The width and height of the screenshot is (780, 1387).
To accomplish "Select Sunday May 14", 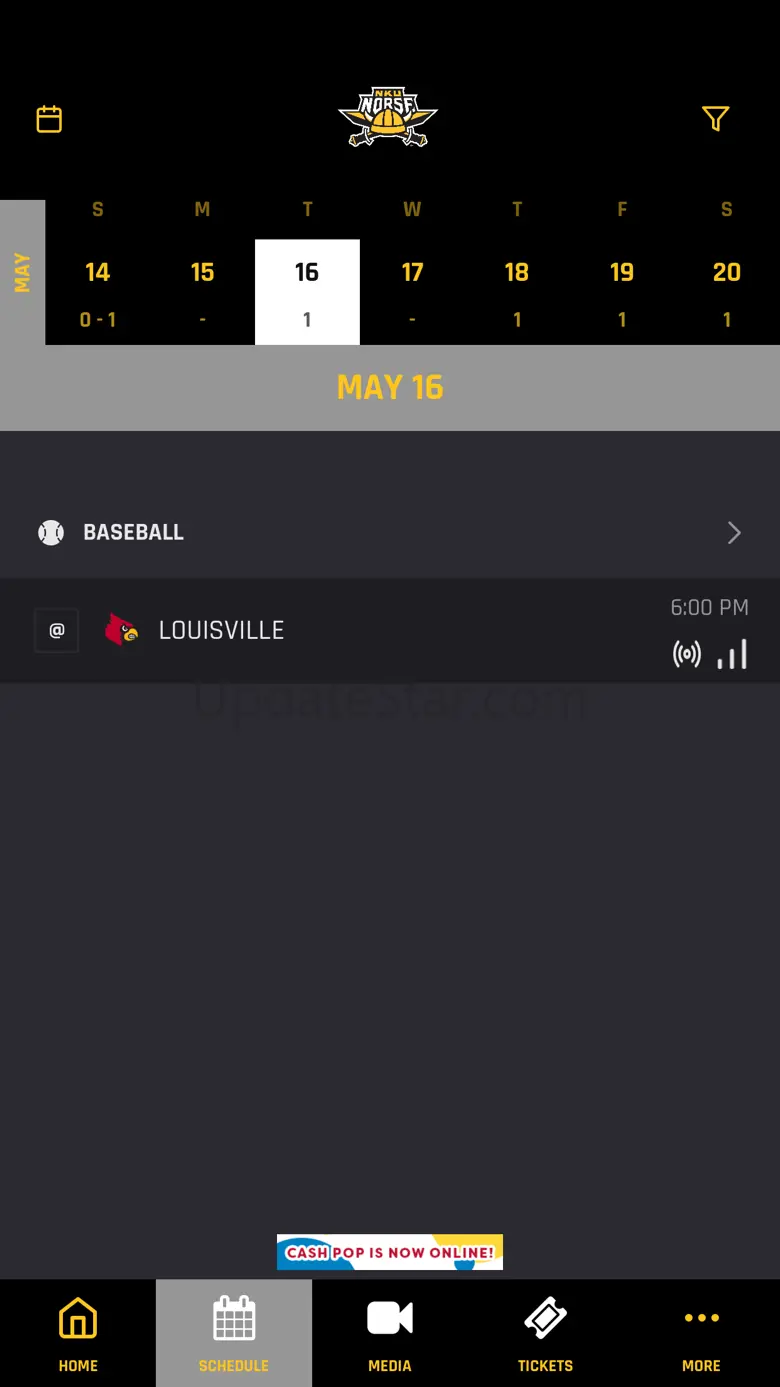I will [x=97, y=291].
